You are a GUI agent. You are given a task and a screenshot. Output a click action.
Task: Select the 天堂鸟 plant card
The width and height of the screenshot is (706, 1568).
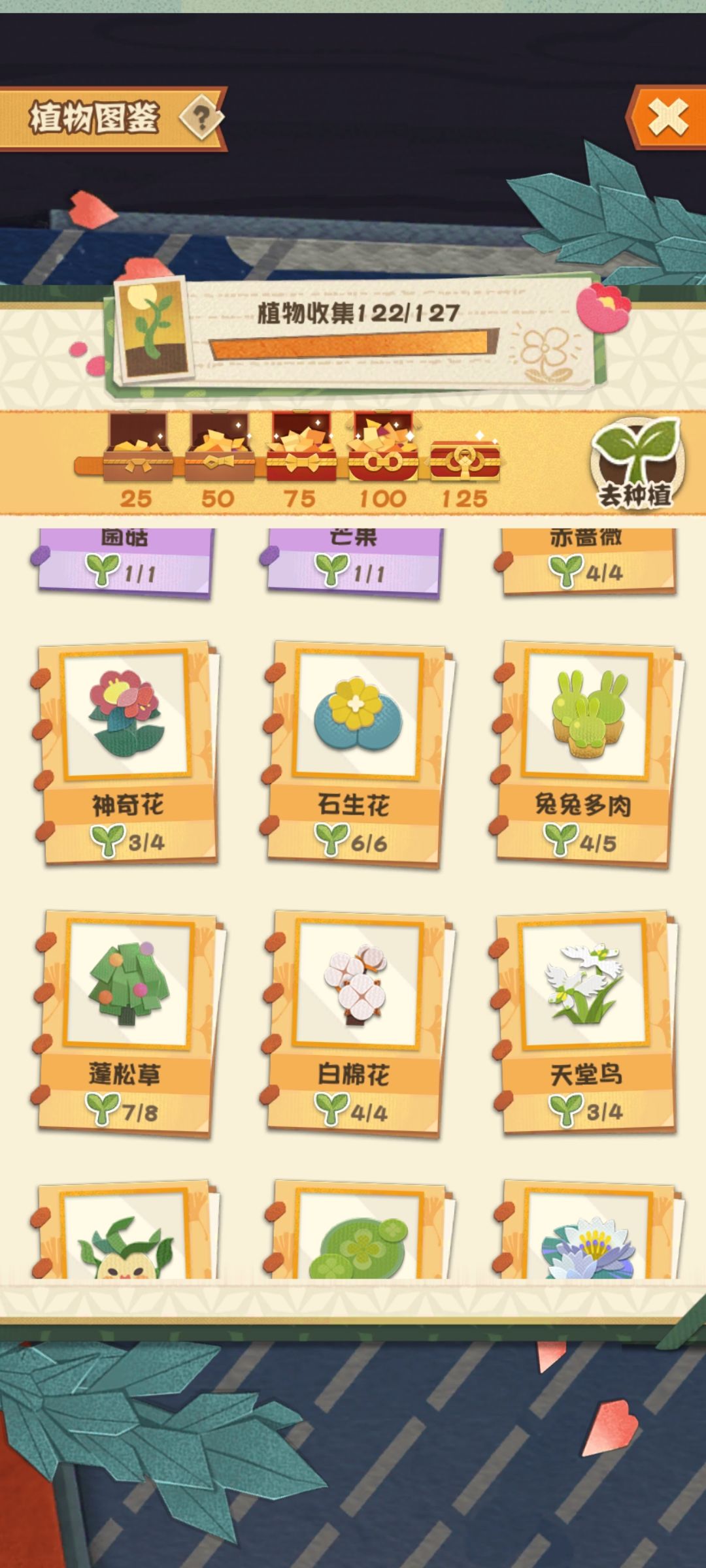coord(585,1024)
